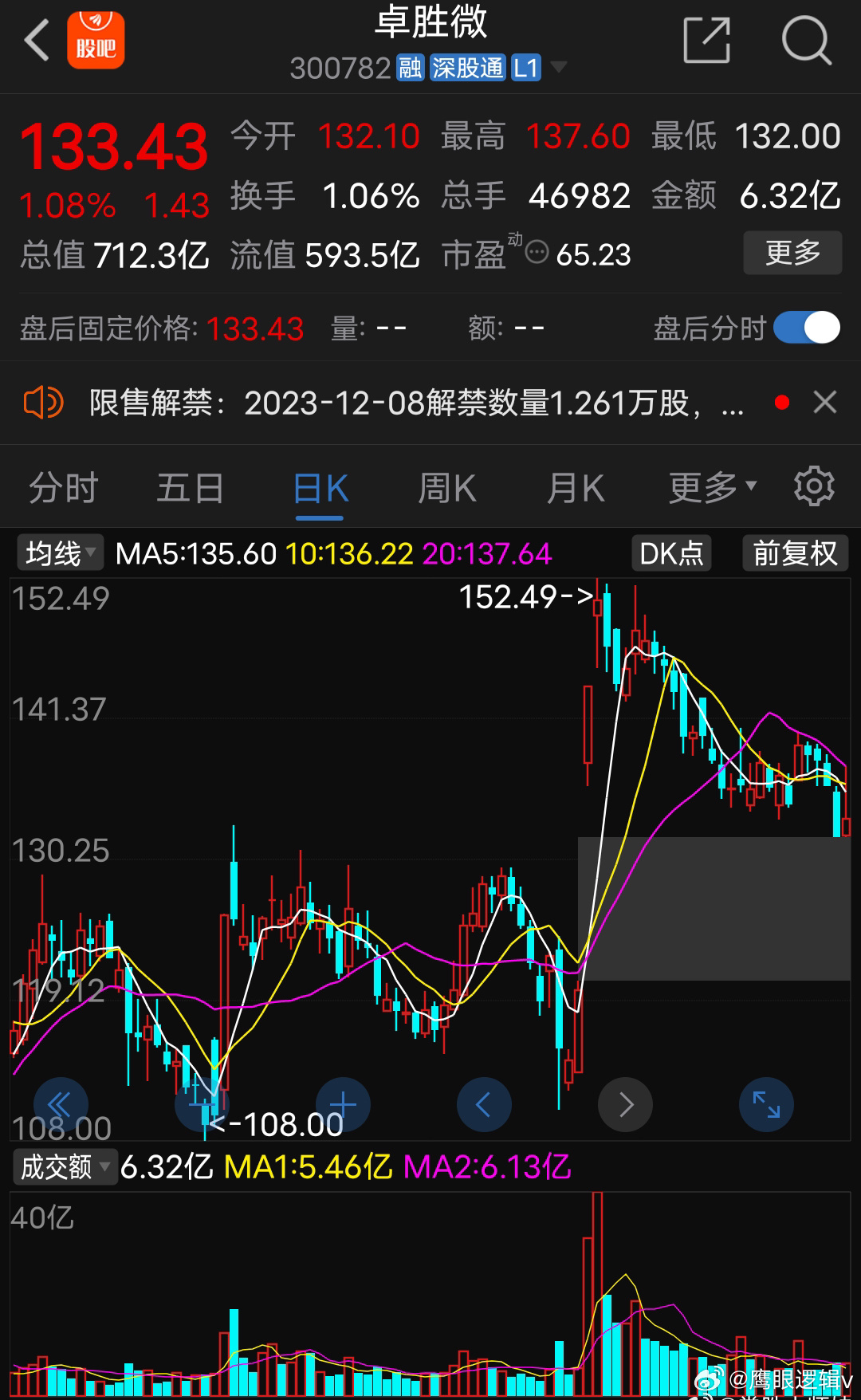The width and height of the screenshot is (861, 1400).
Task: Open the 均线 indicator dropdown
Action: tap(60, 553)
